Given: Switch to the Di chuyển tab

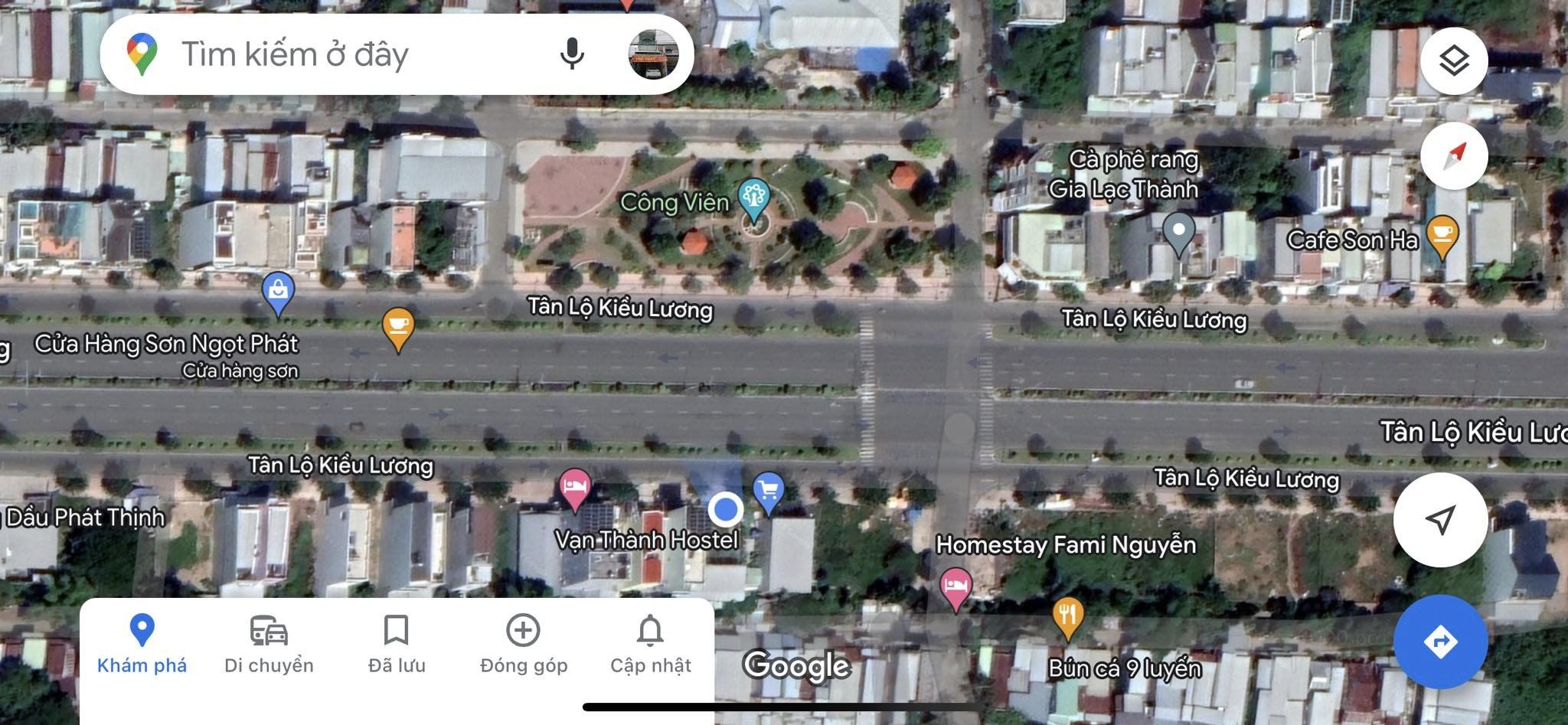Looking at the screenshot, I should tap(269, 645).
